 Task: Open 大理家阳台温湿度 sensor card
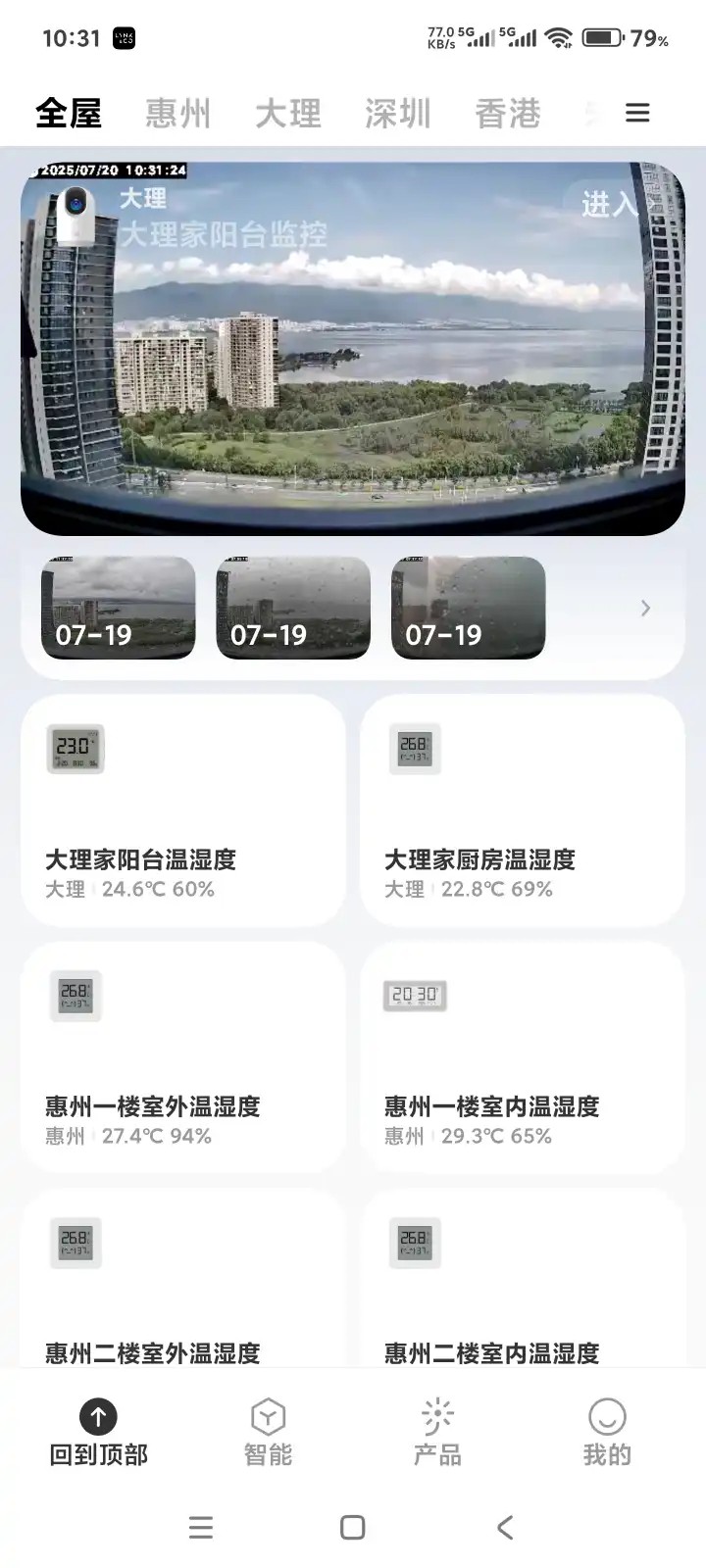tap(183, 810)
